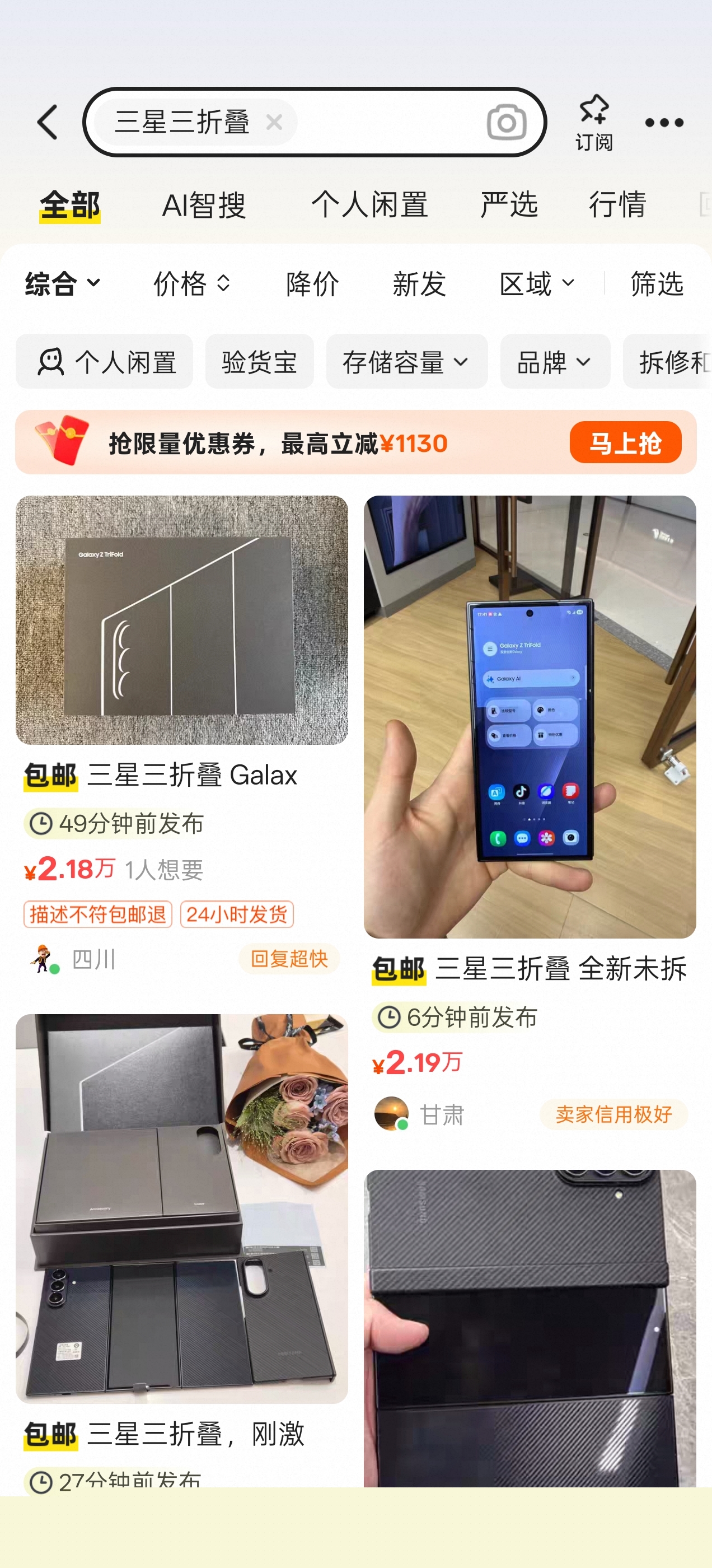Expand the 区域 region dropdown

[x=536, y=284]
